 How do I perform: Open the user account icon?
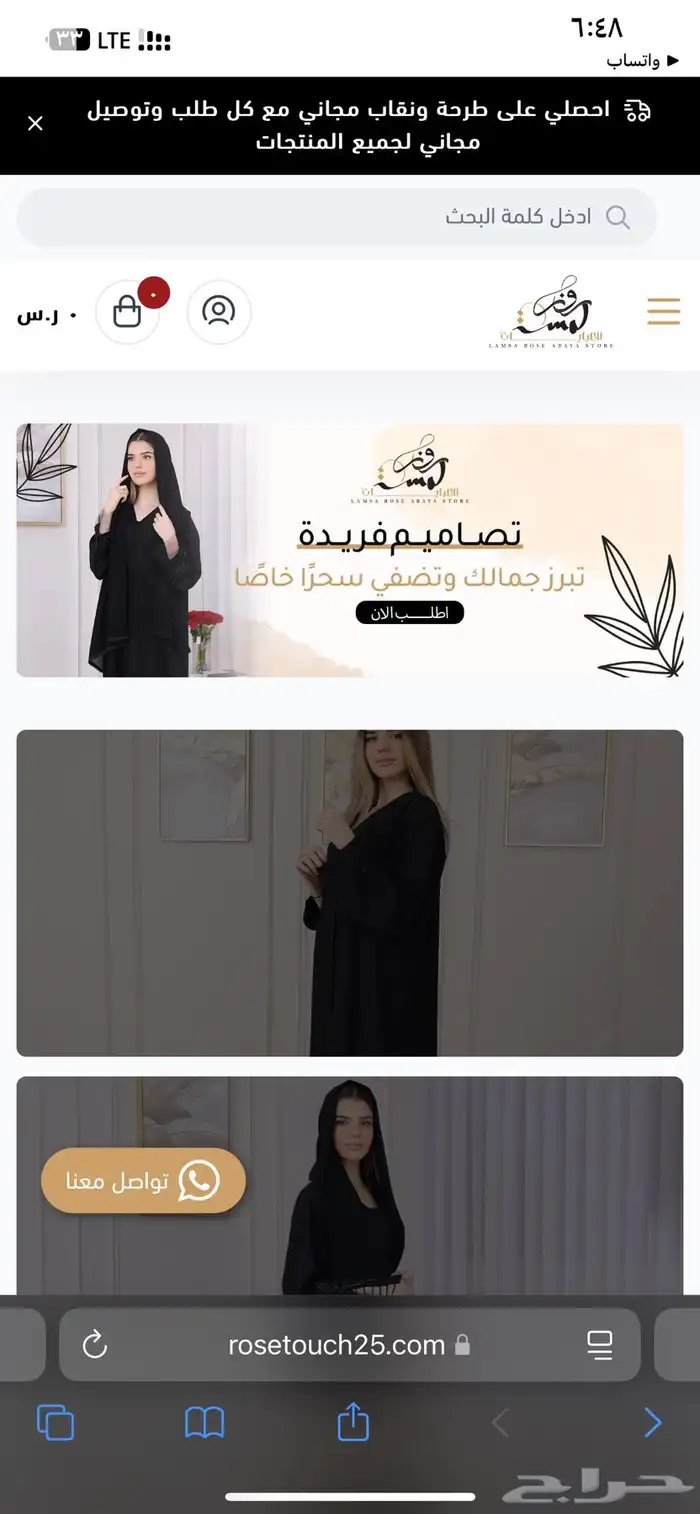pyautogui.click(x=218, y=312)
